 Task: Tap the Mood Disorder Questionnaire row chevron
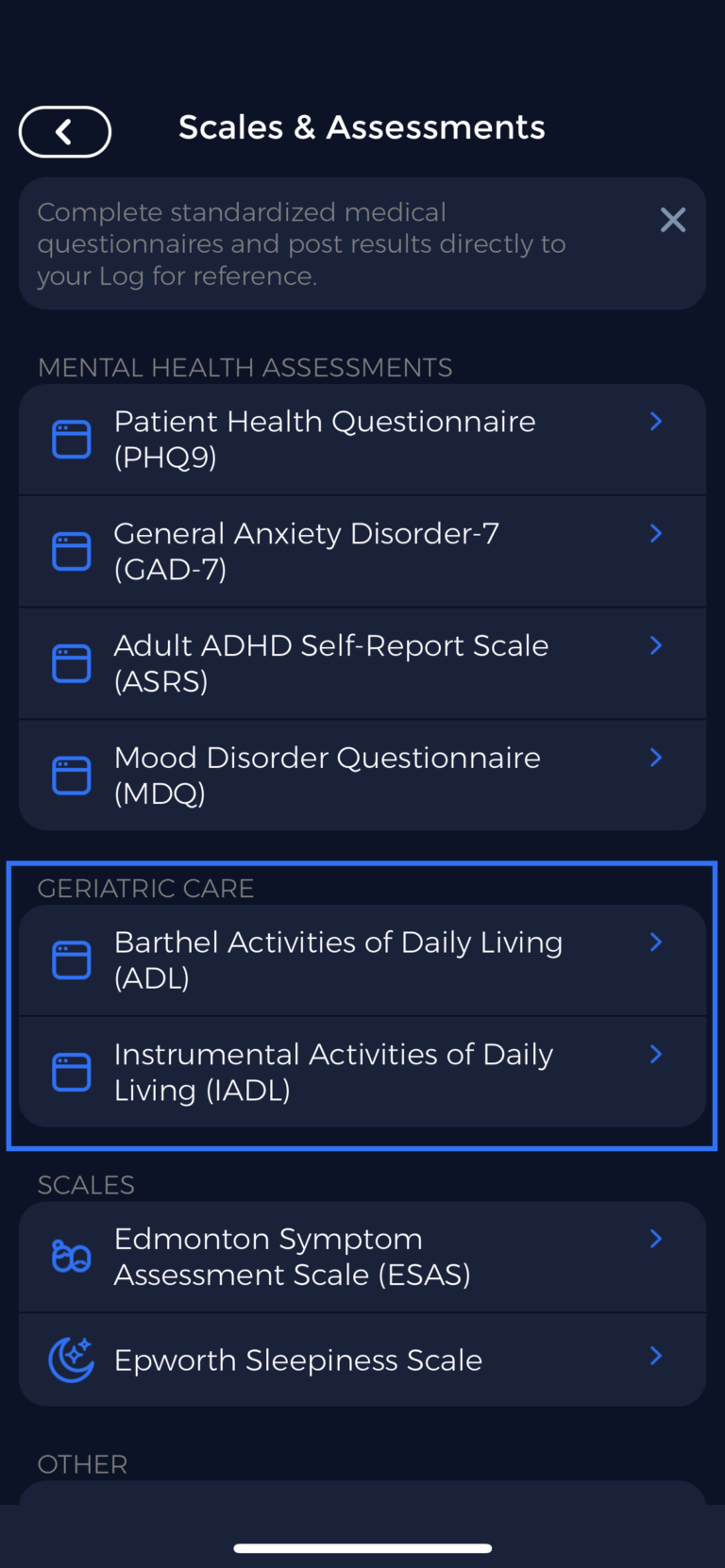tap(655, 758)
